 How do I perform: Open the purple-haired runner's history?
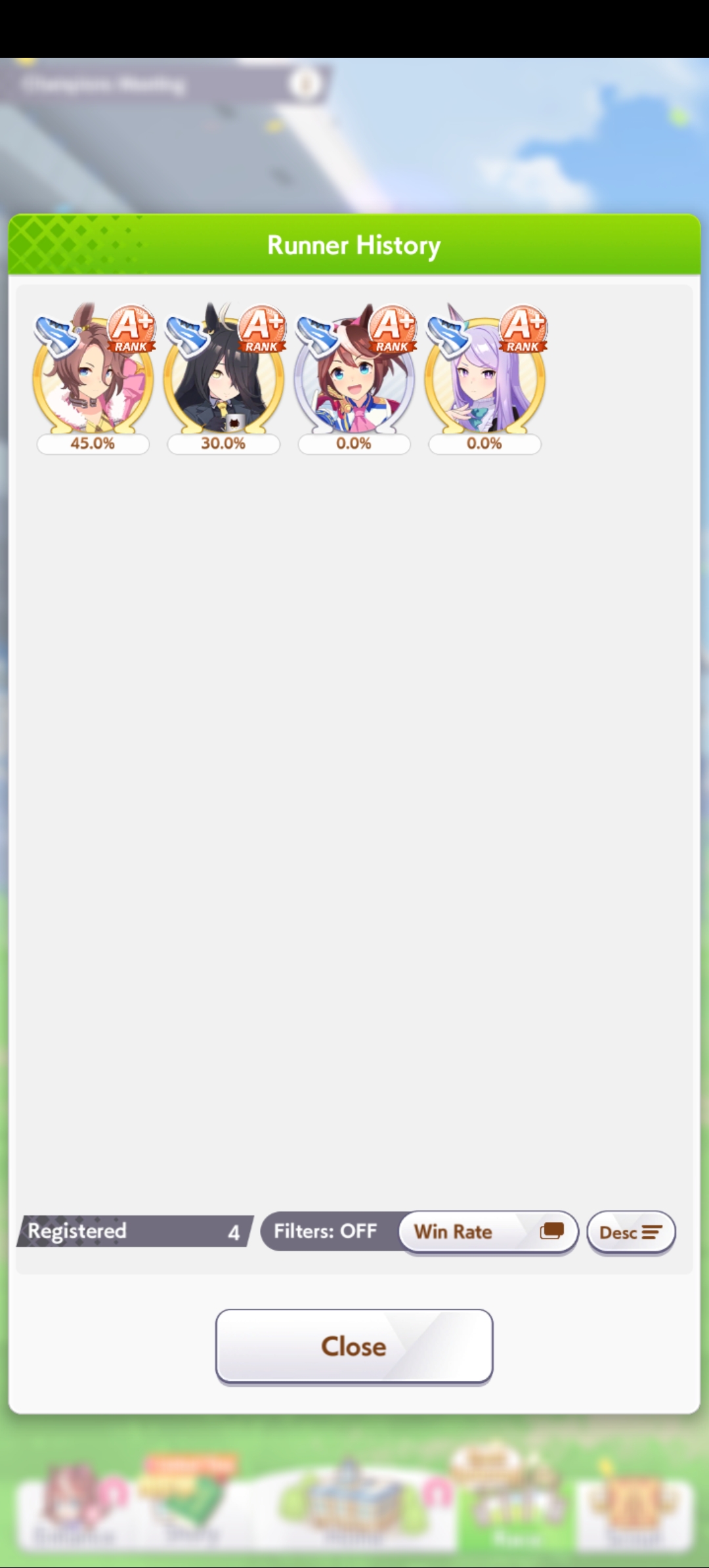point(485,379)
